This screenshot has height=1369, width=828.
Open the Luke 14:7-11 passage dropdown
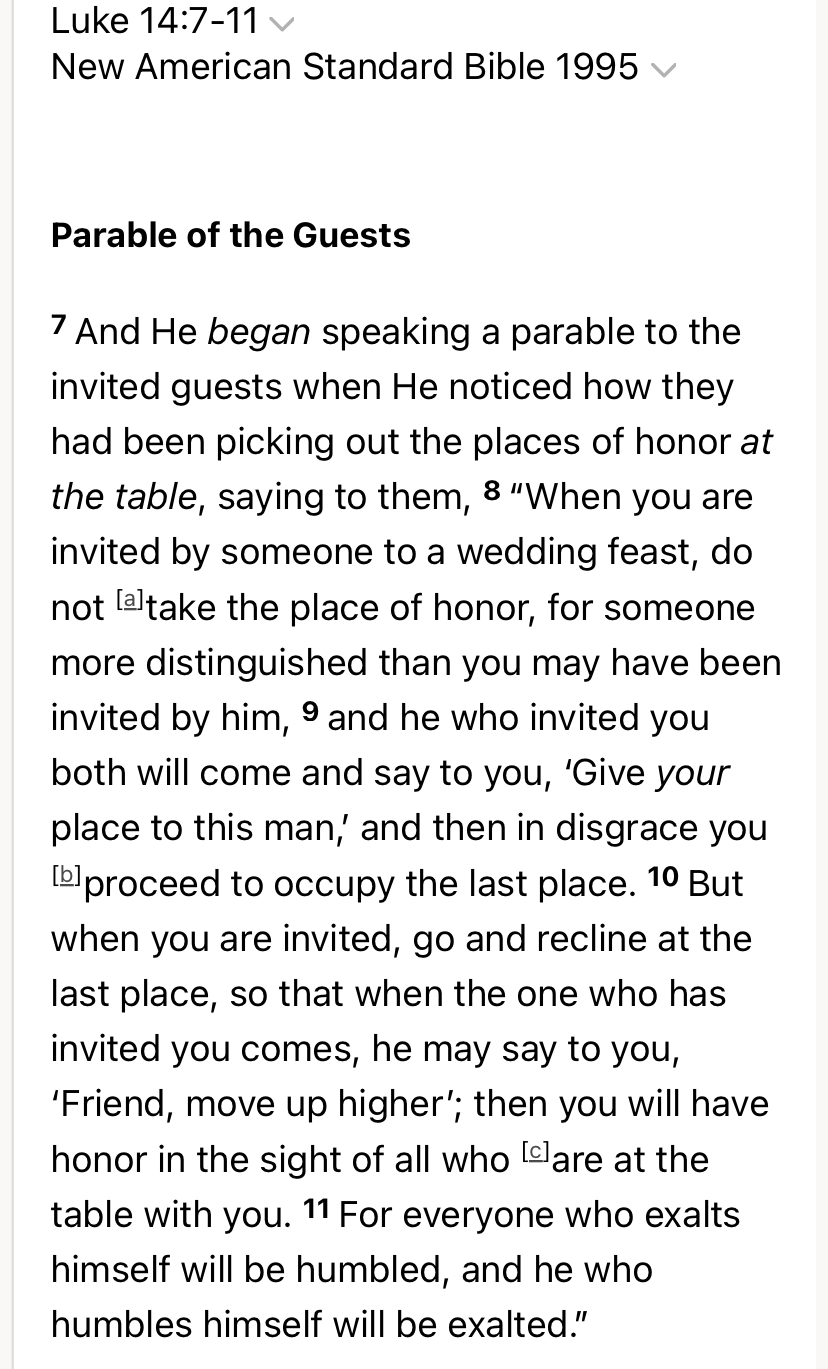[x=282, y=24]
